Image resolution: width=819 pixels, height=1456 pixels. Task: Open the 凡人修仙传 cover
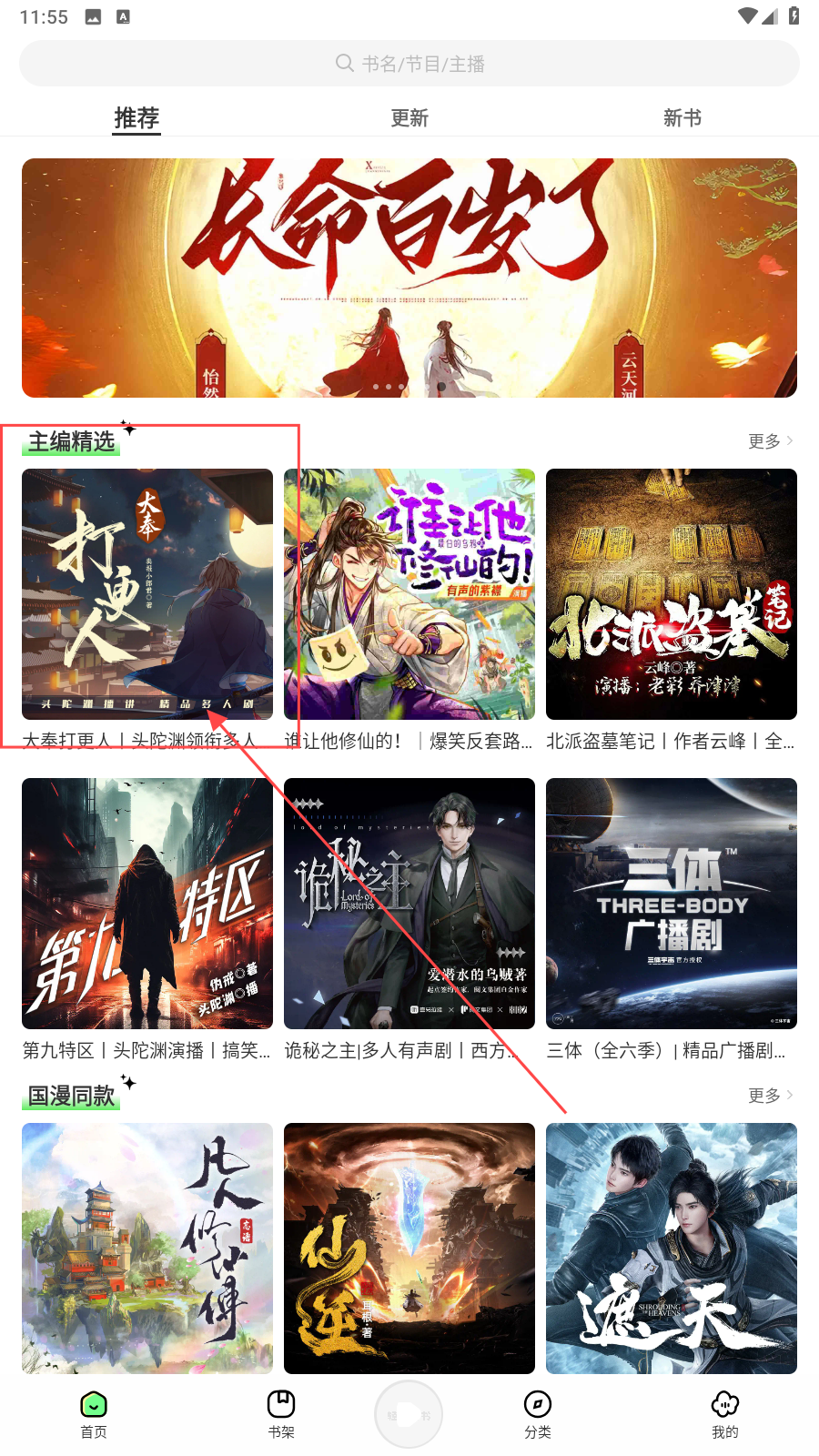147,1249
